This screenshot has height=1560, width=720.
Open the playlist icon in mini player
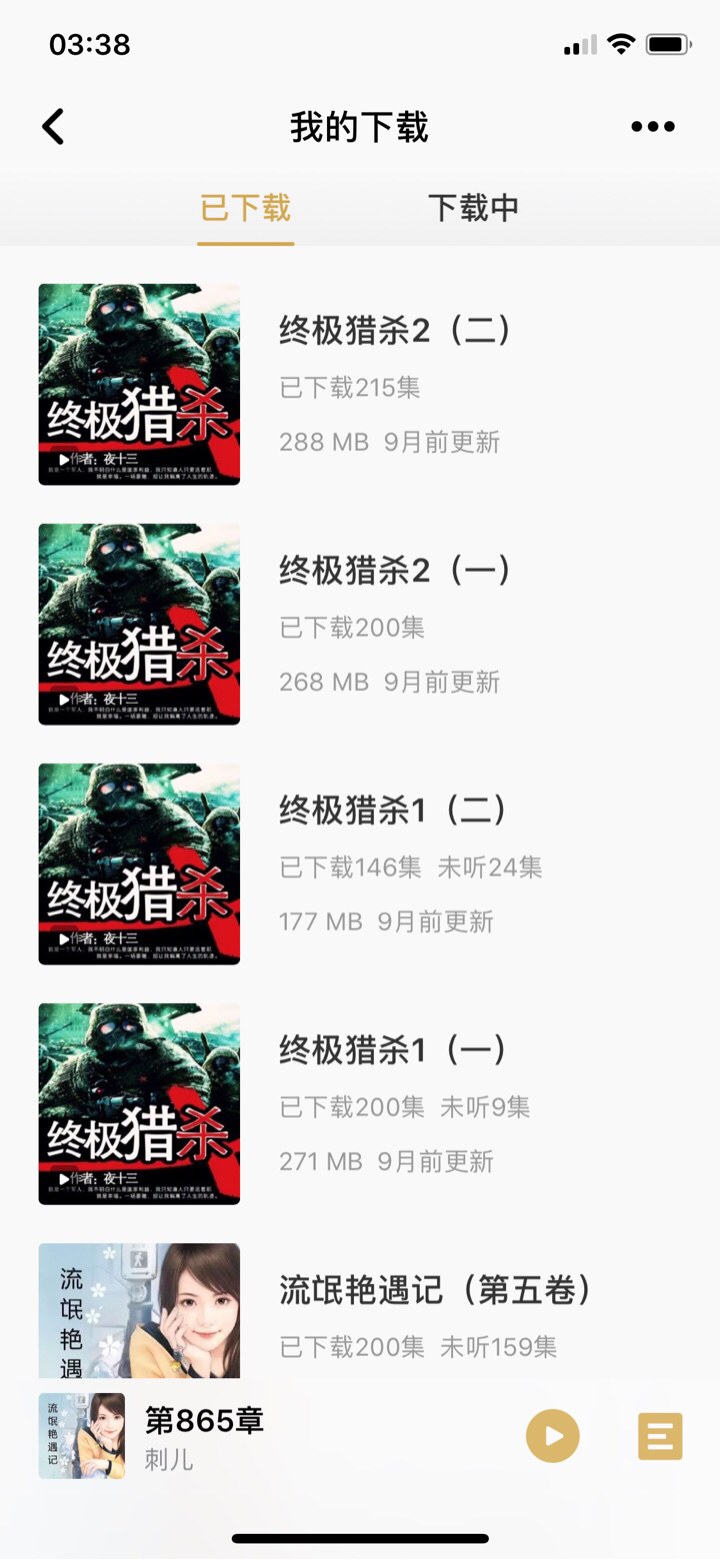pyautogui.click(x=660, y=1436)
